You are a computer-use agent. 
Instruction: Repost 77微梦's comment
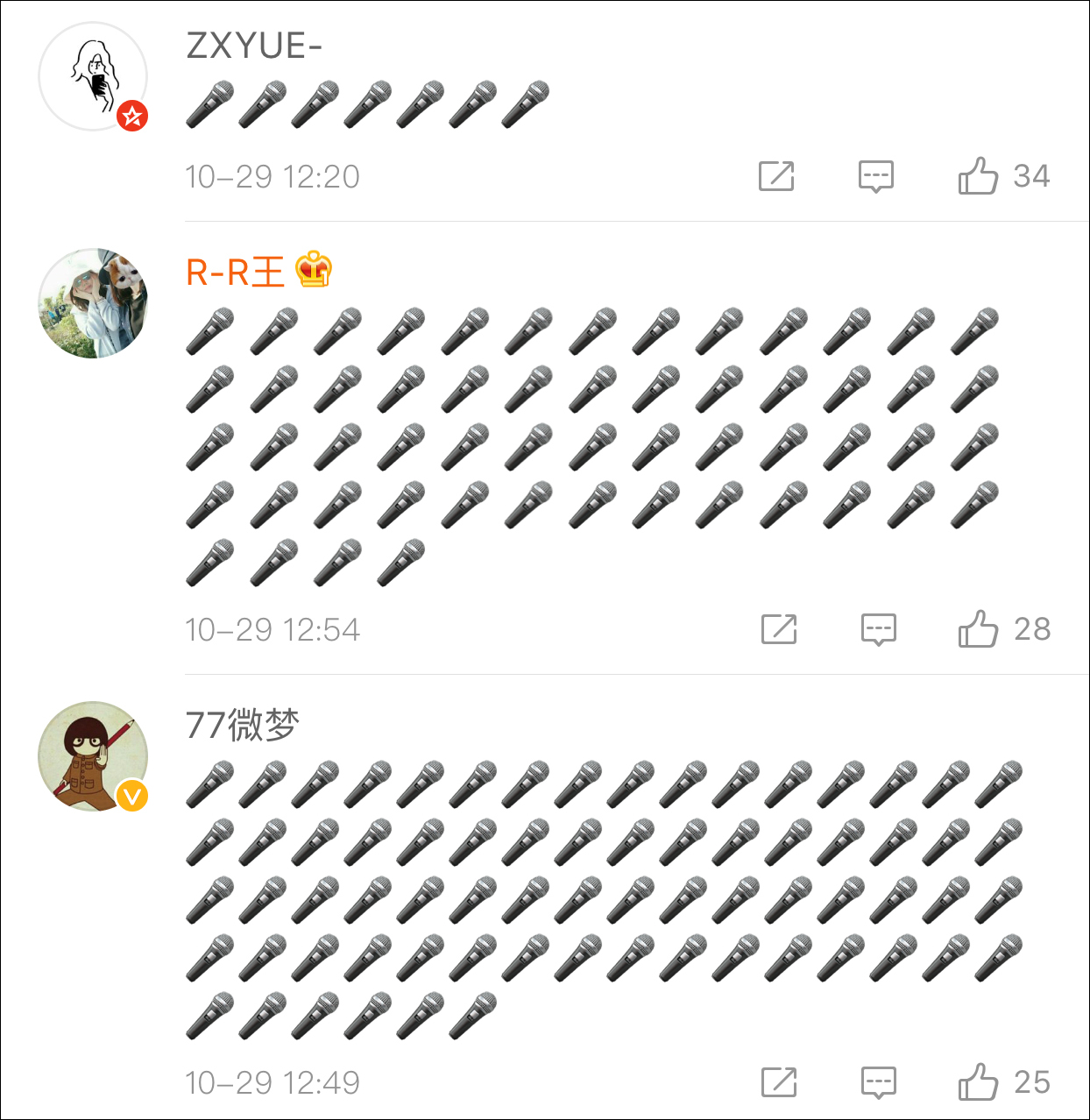779,1082
